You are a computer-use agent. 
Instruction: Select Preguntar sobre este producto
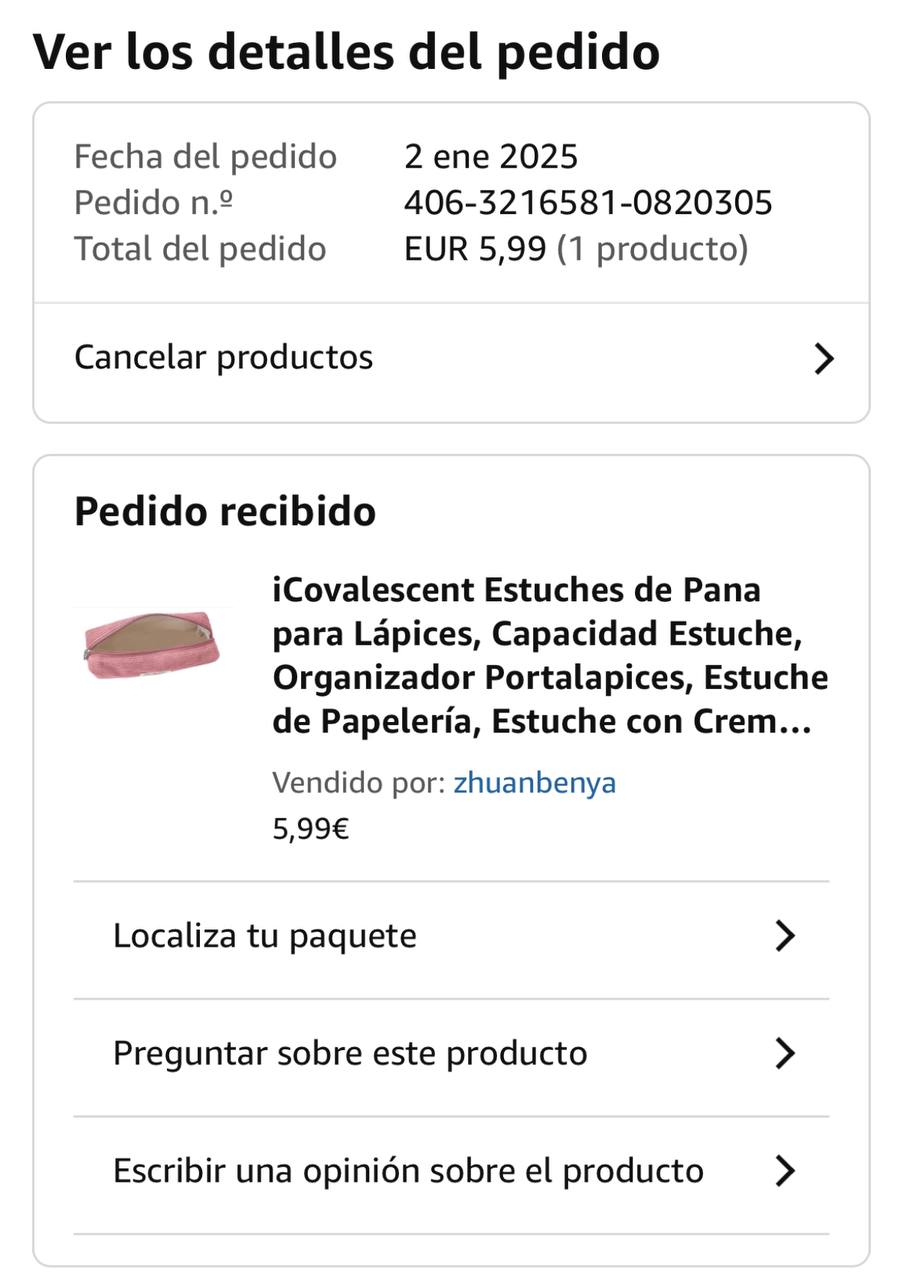point(450,1054)
